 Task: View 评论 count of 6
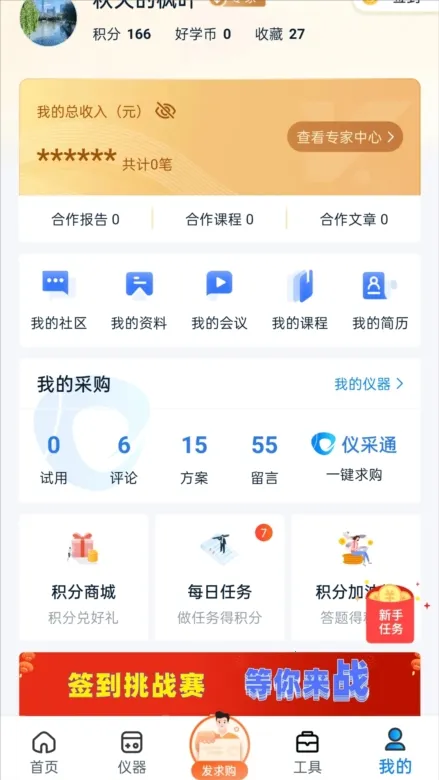pyautogui.click(x=124, y=459)
